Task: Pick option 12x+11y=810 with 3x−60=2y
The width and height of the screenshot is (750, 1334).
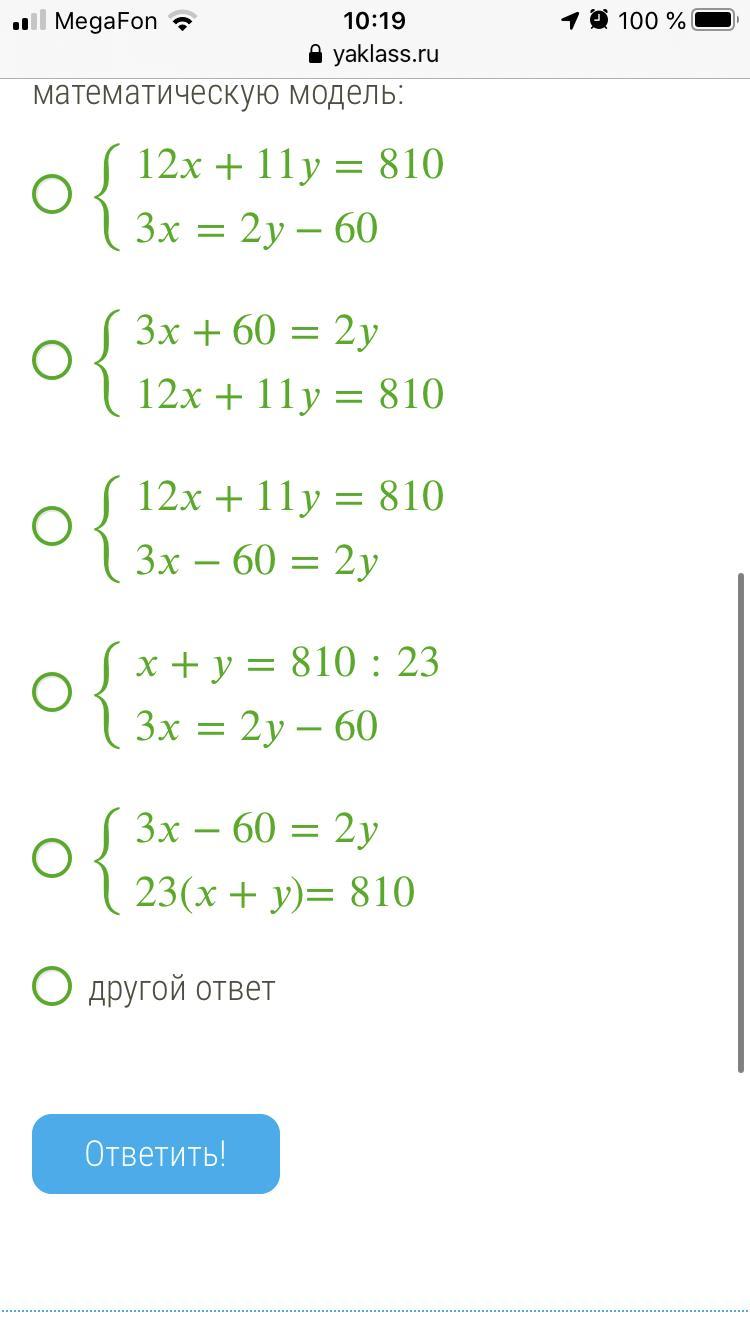Action: tap(52, 526)
